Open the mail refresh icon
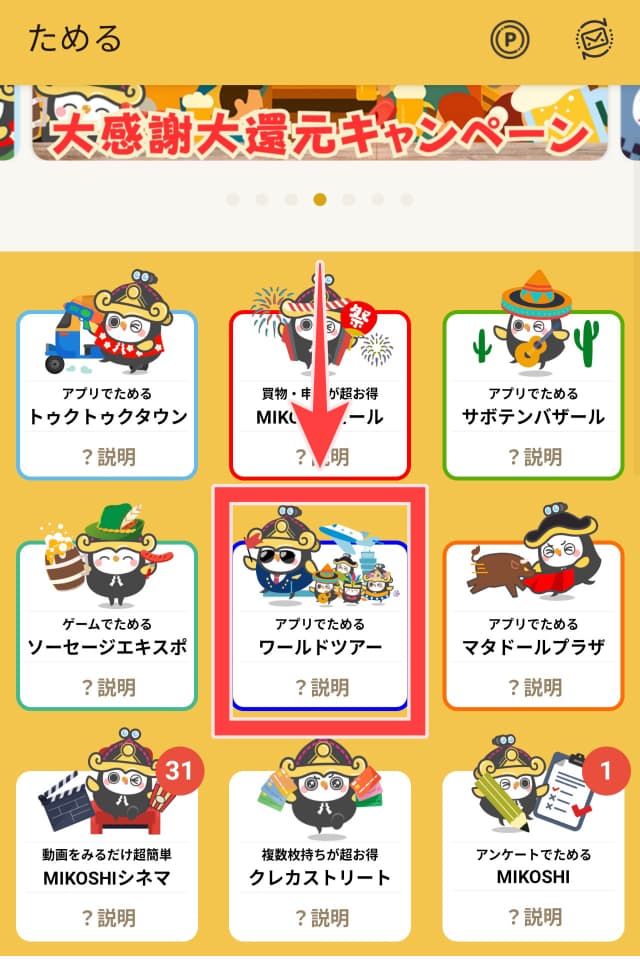The image size is (640, 960). pos(594,40)
